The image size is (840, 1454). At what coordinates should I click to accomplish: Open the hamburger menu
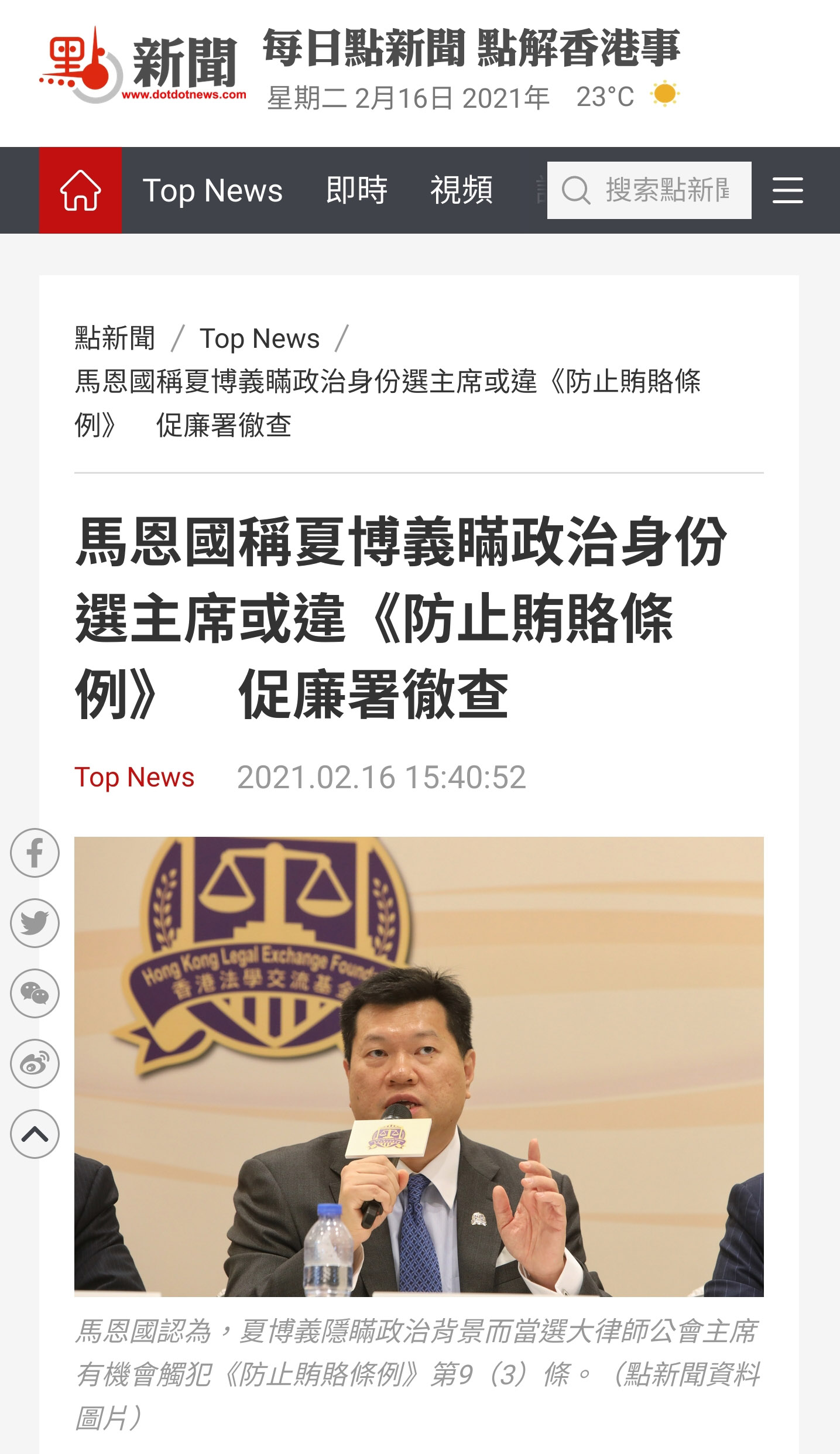click(x=787, y=190)
